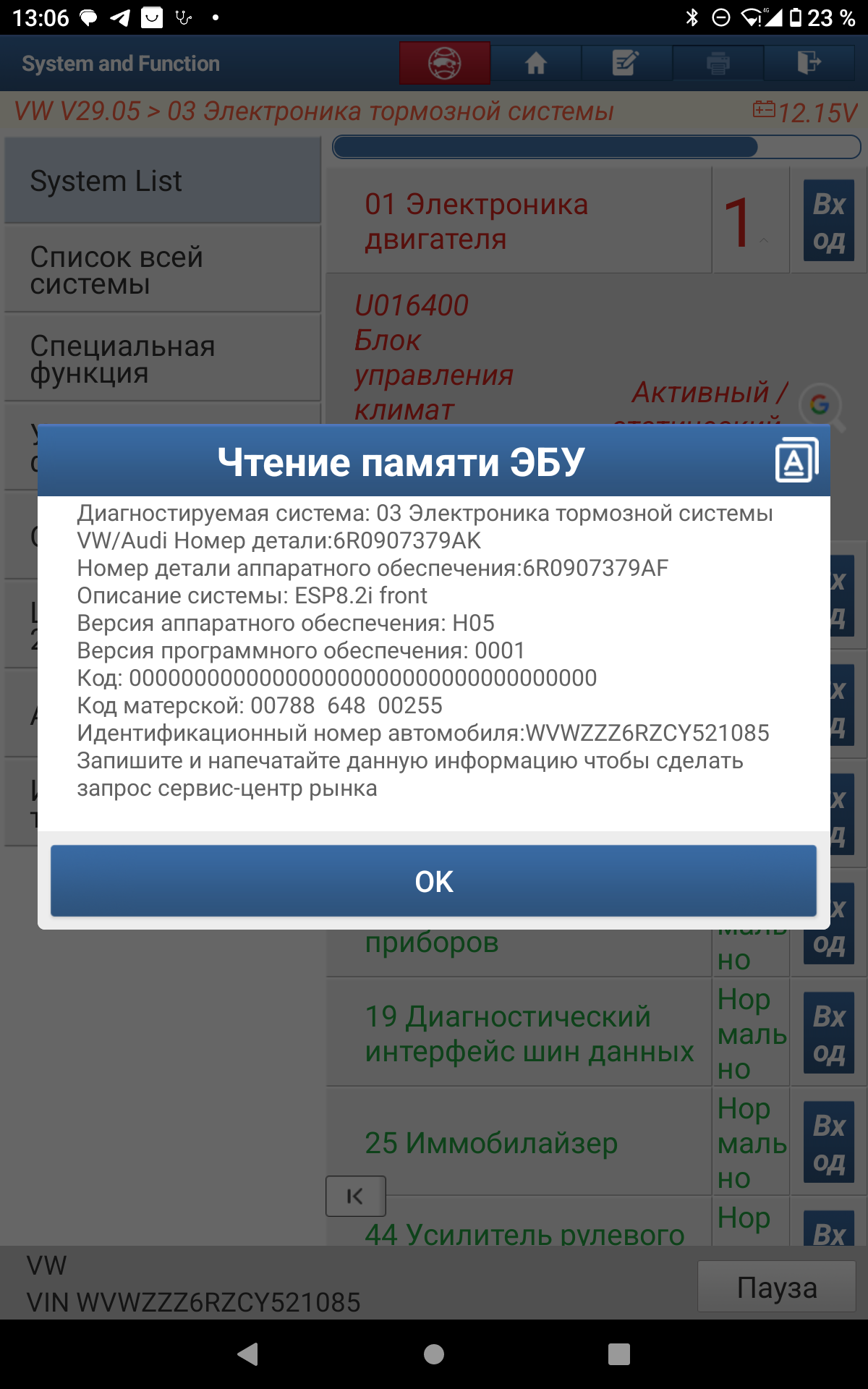Open the edit note toolbar icon

626,64
